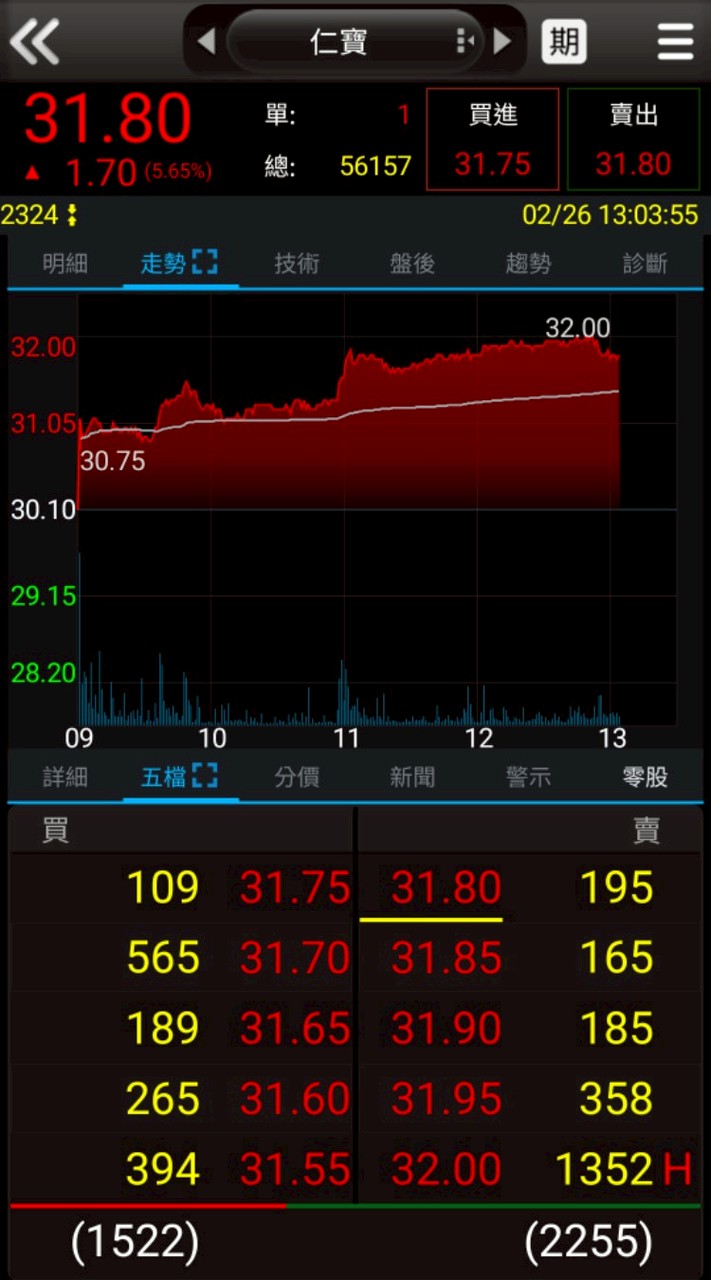Open the 技術 analysis tab
The width and height of the screenshot is (711, 1280).
coord(297,264)
